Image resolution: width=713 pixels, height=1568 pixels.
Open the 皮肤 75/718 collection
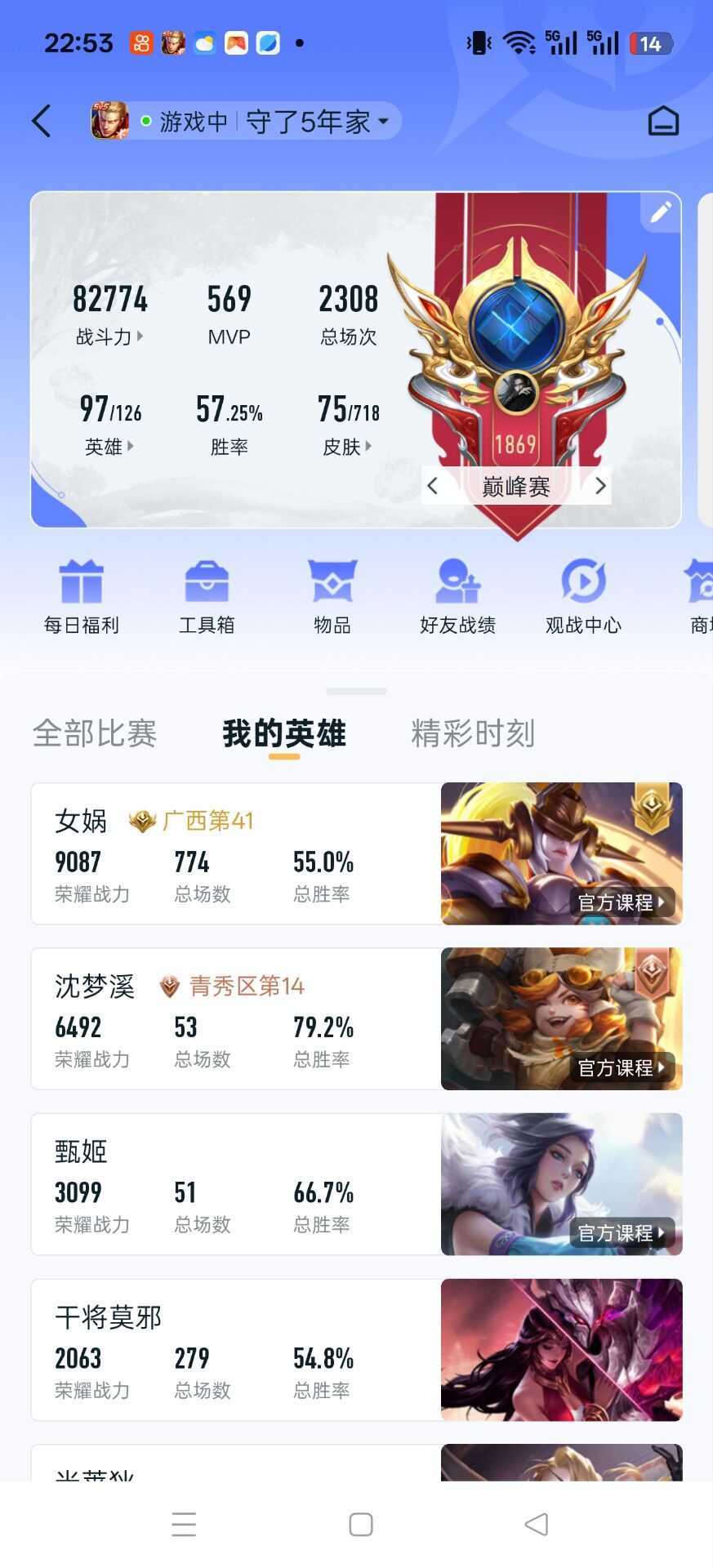click(x=348, y=446)
